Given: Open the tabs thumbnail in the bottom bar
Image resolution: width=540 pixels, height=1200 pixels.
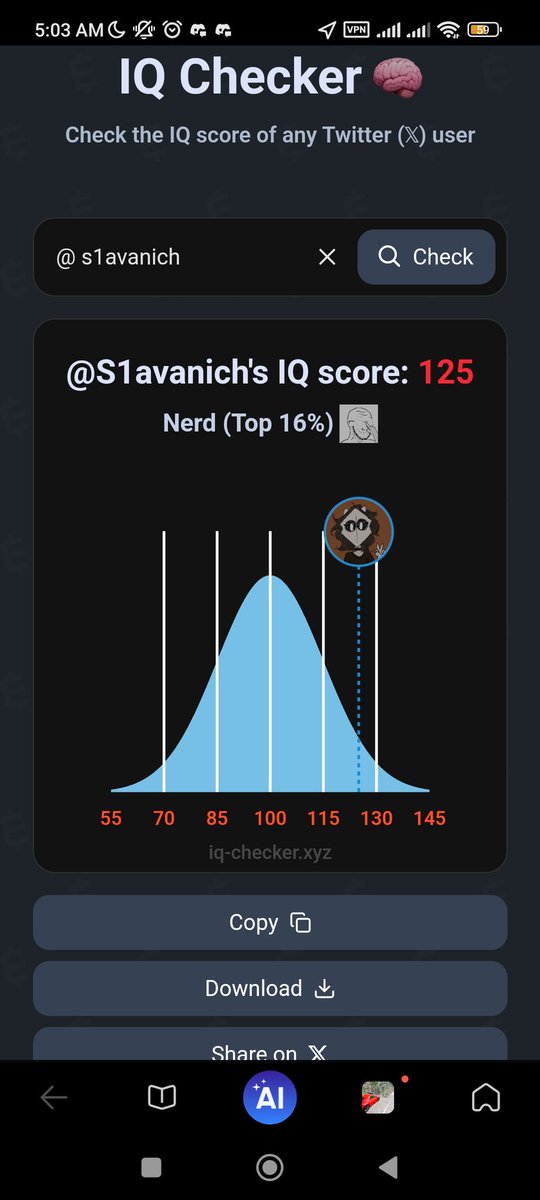Looking at the screenshot, I should coord(378,1098).
